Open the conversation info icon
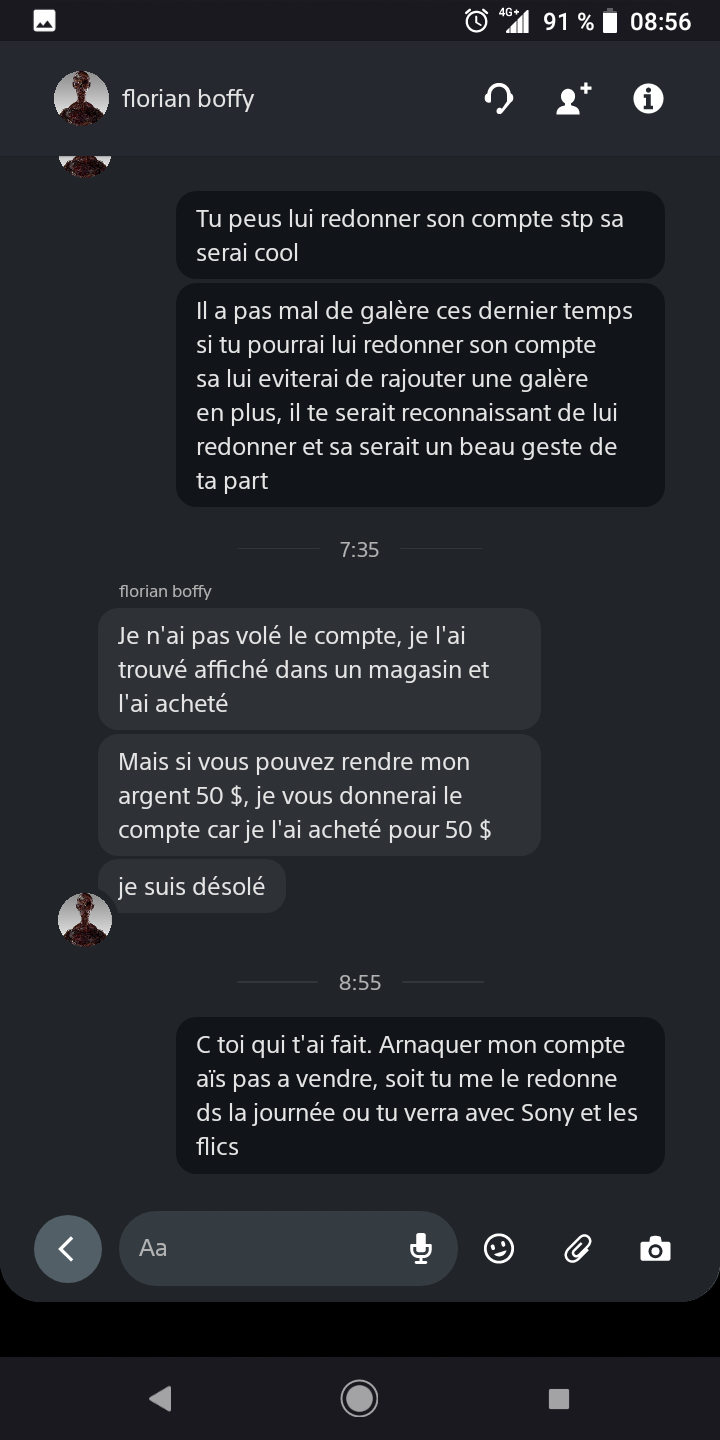 (648, 98)
